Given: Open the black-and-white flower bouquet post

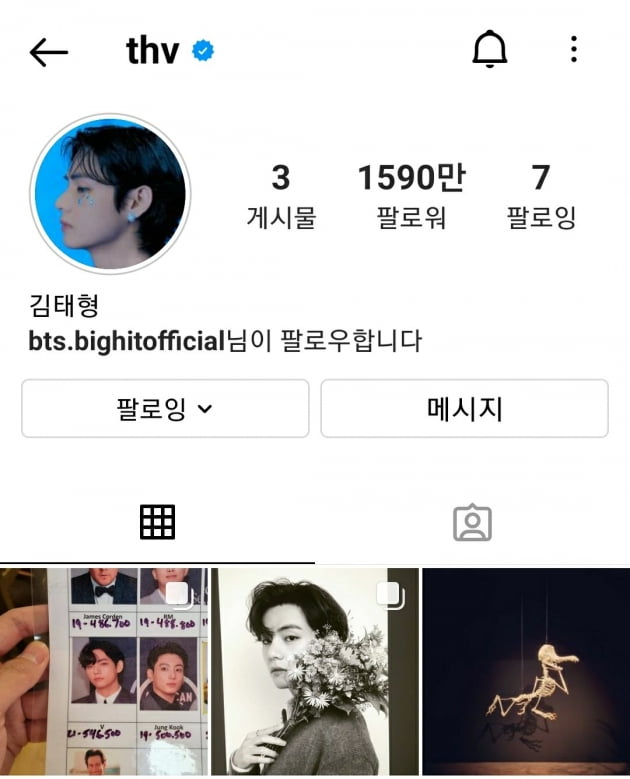Looking at the screenshot, I should coord(315,672).
